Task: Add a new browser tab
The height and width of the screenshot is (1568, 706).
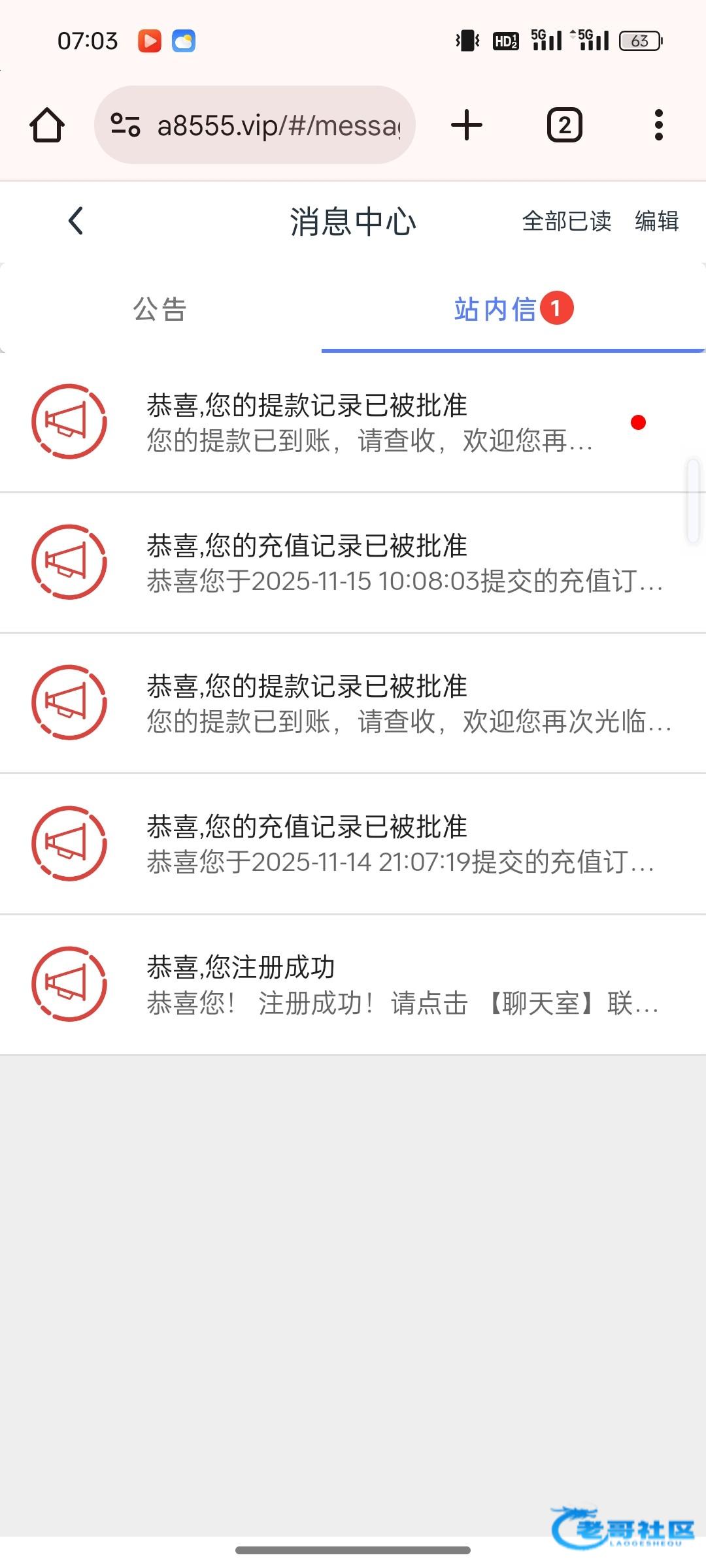Action: tap(467, 125)
